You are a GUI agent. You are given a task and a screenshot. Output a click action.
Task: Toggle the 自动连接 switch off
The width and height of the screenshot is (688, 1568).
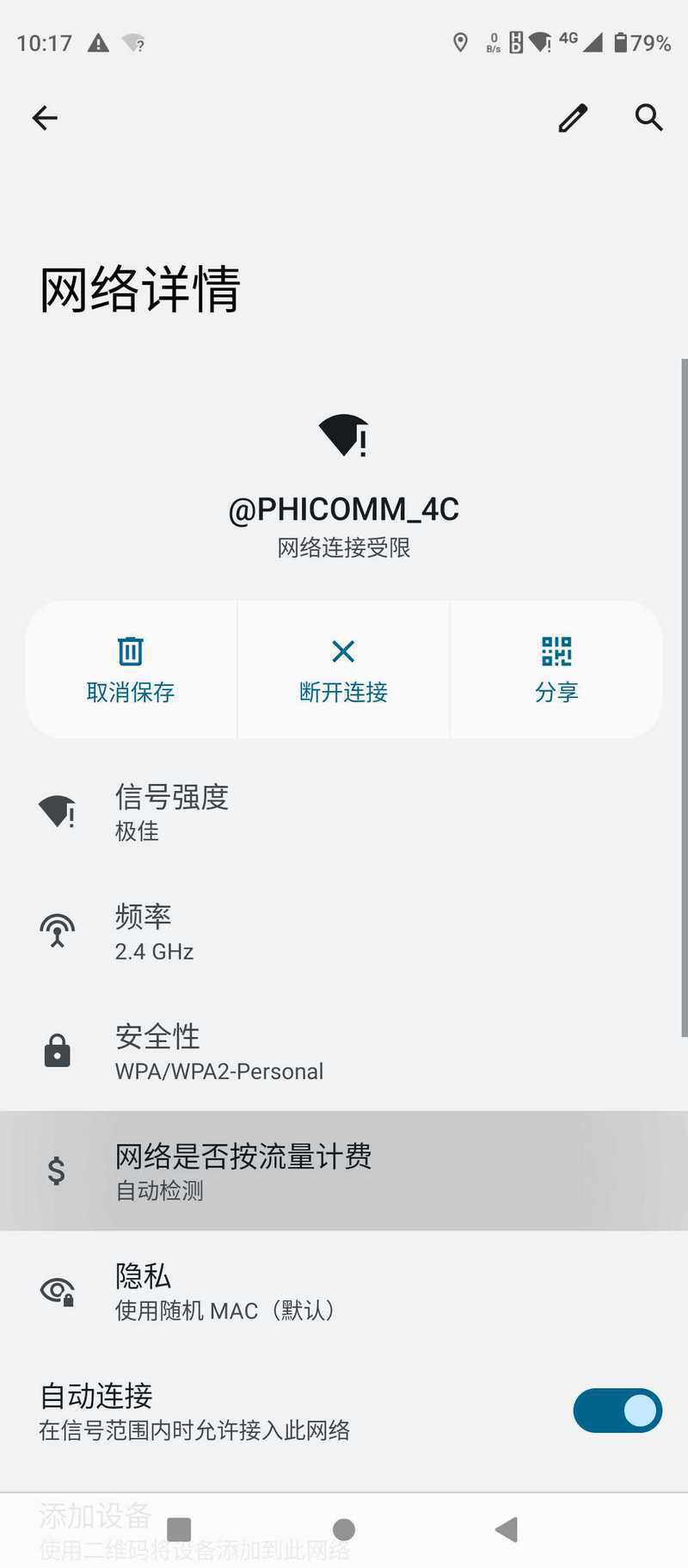tap(617, 1411)
